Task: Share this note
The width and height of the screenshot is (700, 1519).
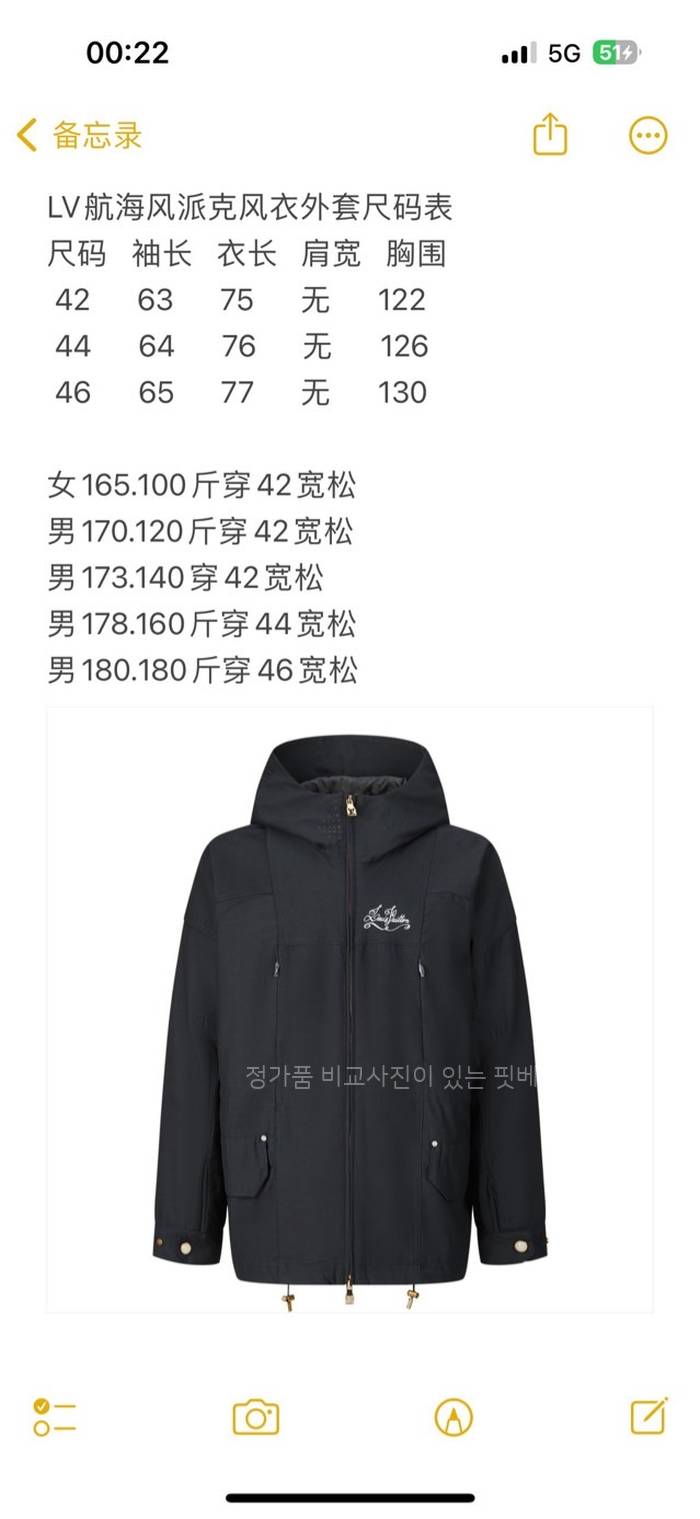Action: pos(550,134)
